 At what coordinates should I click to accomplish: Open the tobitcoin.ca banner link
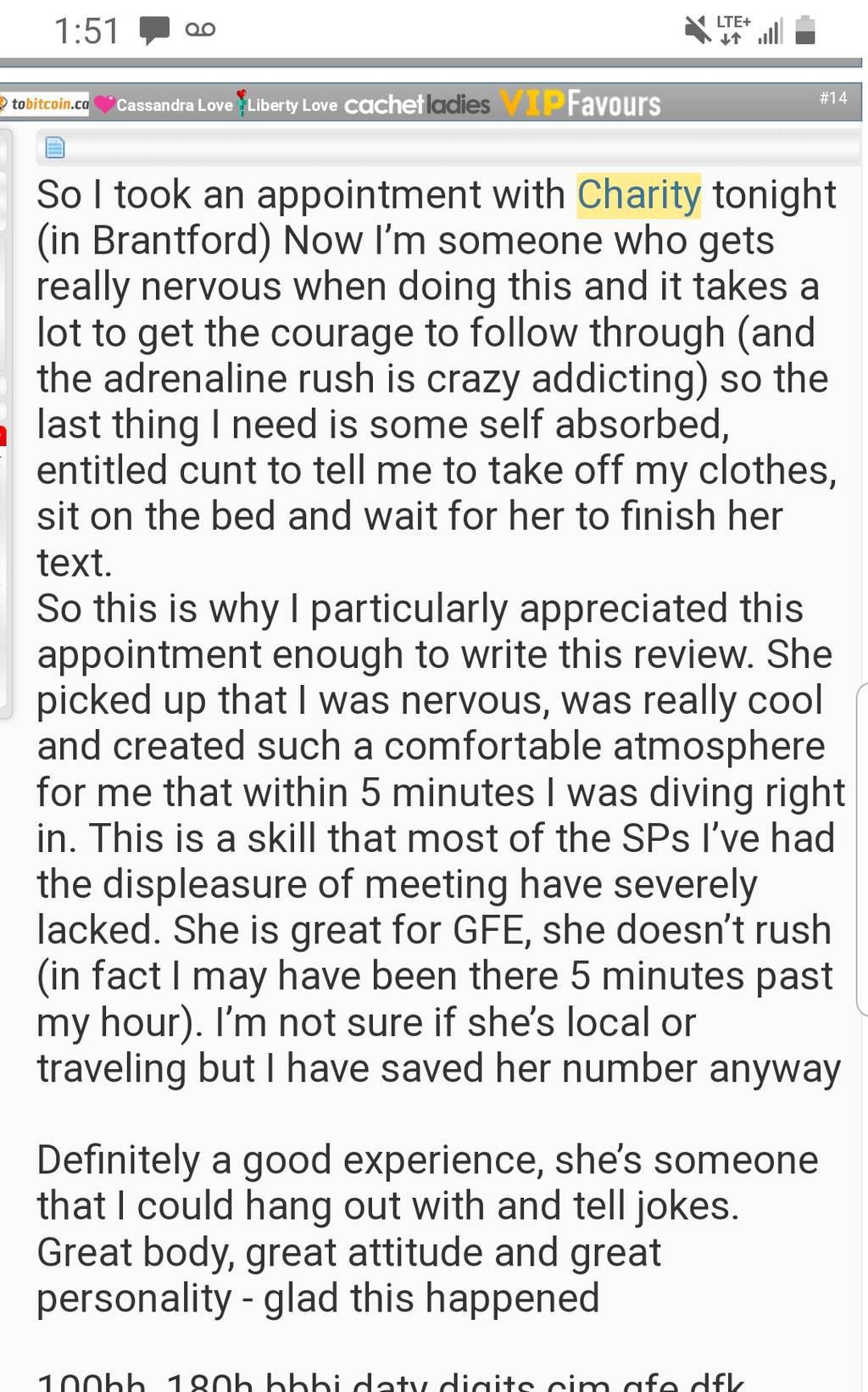[x=44, y=103]
